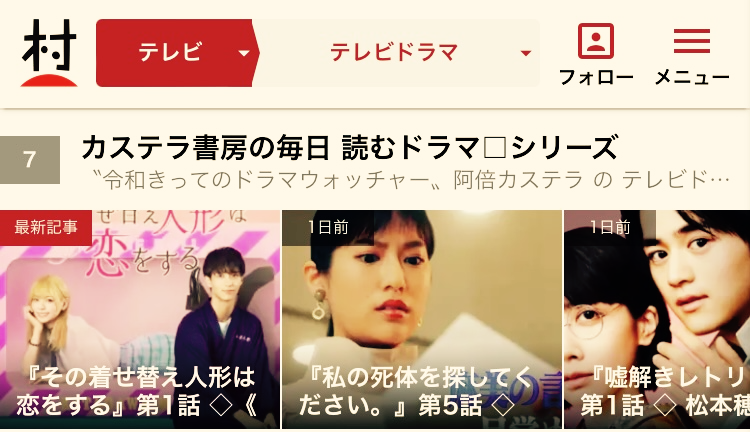Viewport: 750px width, 432px height.
Task: Open the Blog Mura home logo
Action: click(49, 53)
